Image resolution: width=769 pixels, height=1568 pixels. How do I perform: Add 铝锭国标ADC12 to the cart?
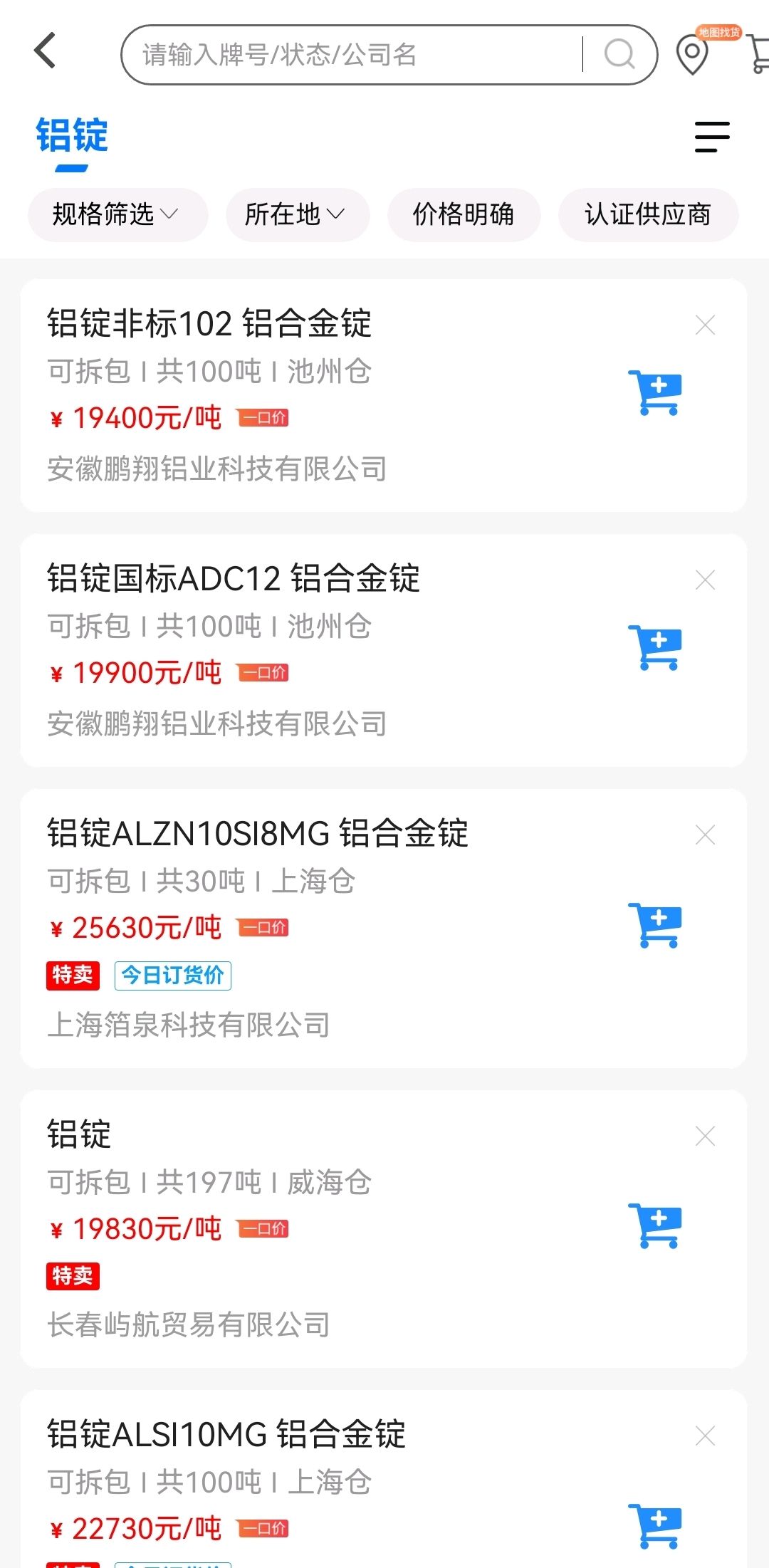[655, 648]
